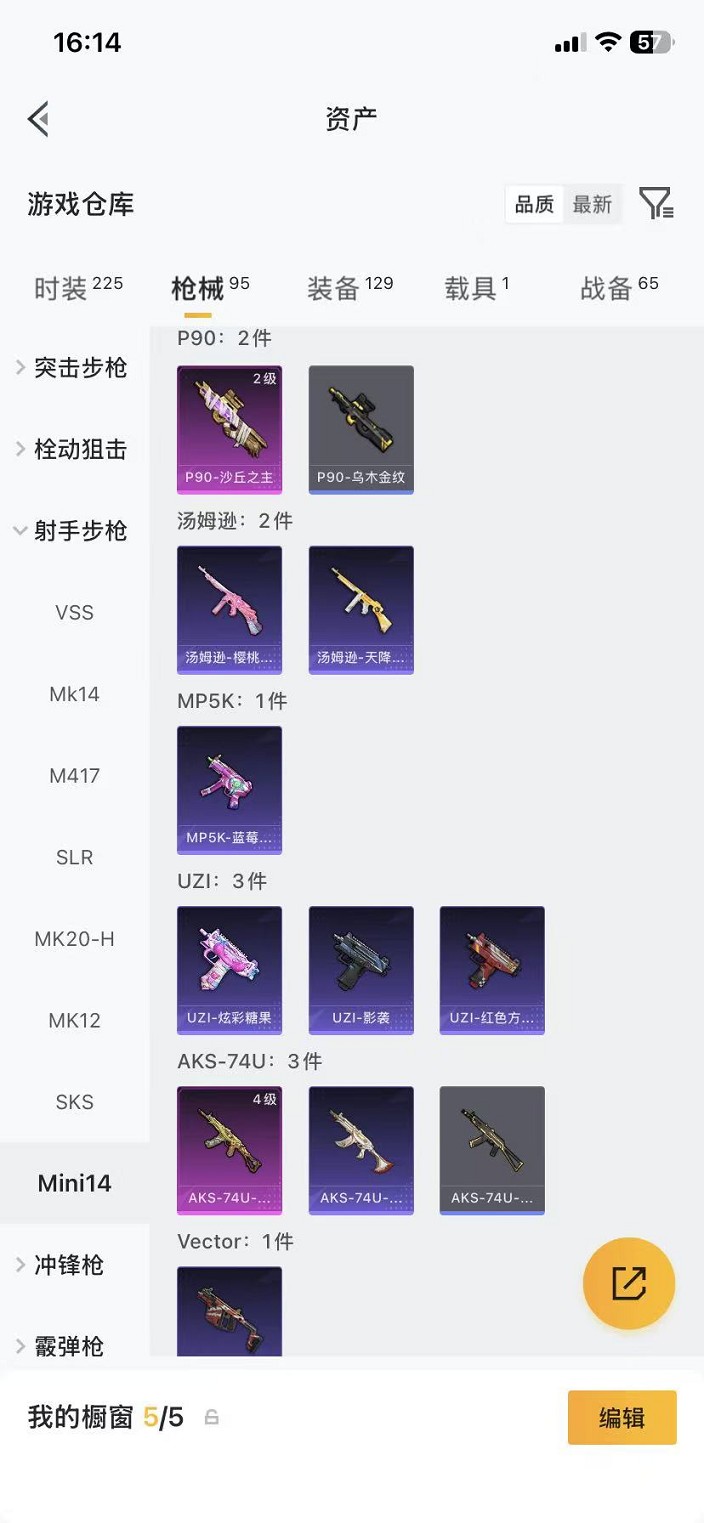The height and width of the screenshot is (1523, 704).
Task: Tap the orange share floating button
Action: click(629, 1283)
